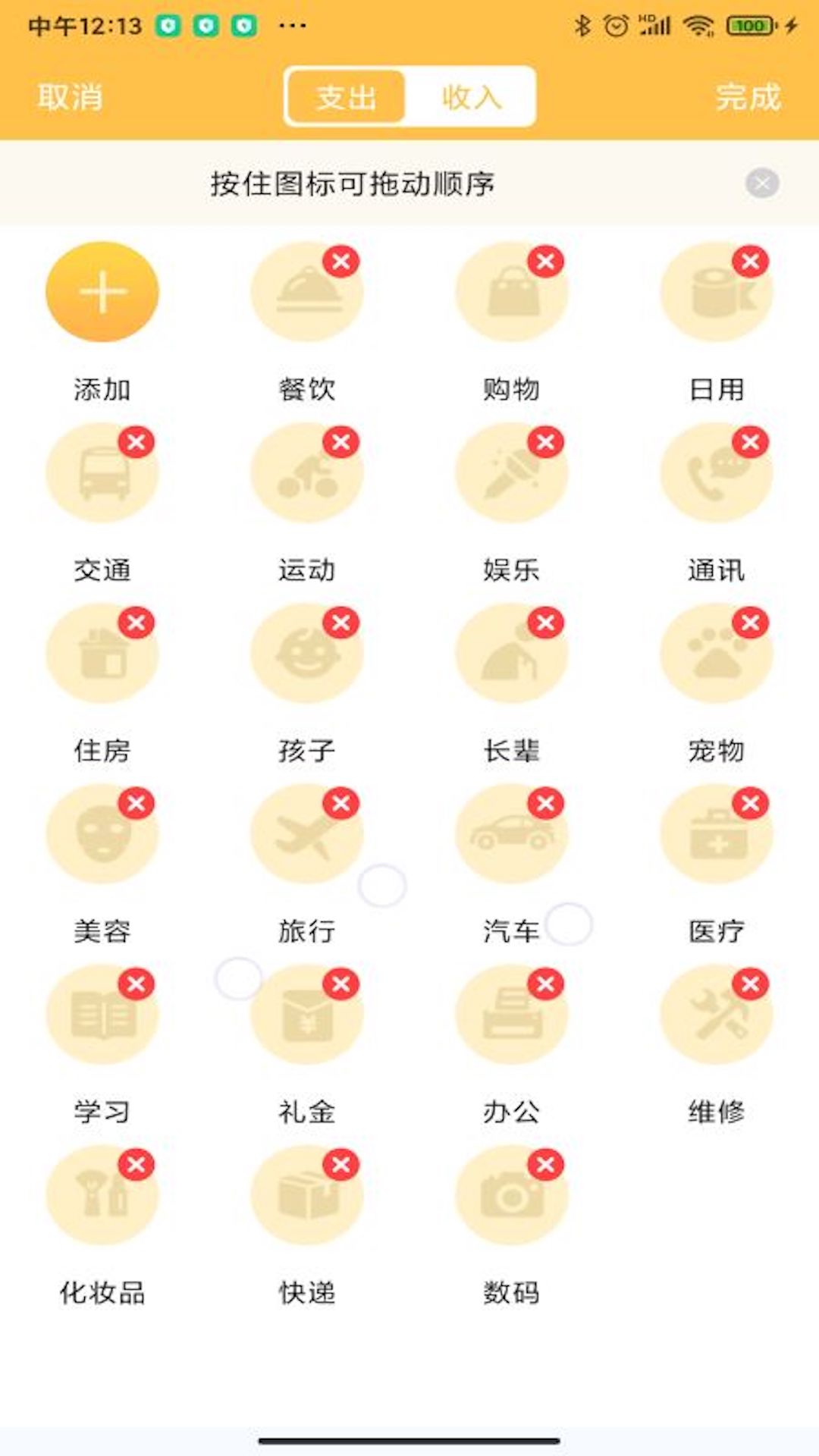Select the 维修 repair tools icon
The image size is (819, 1456).
click(716, 1014)
